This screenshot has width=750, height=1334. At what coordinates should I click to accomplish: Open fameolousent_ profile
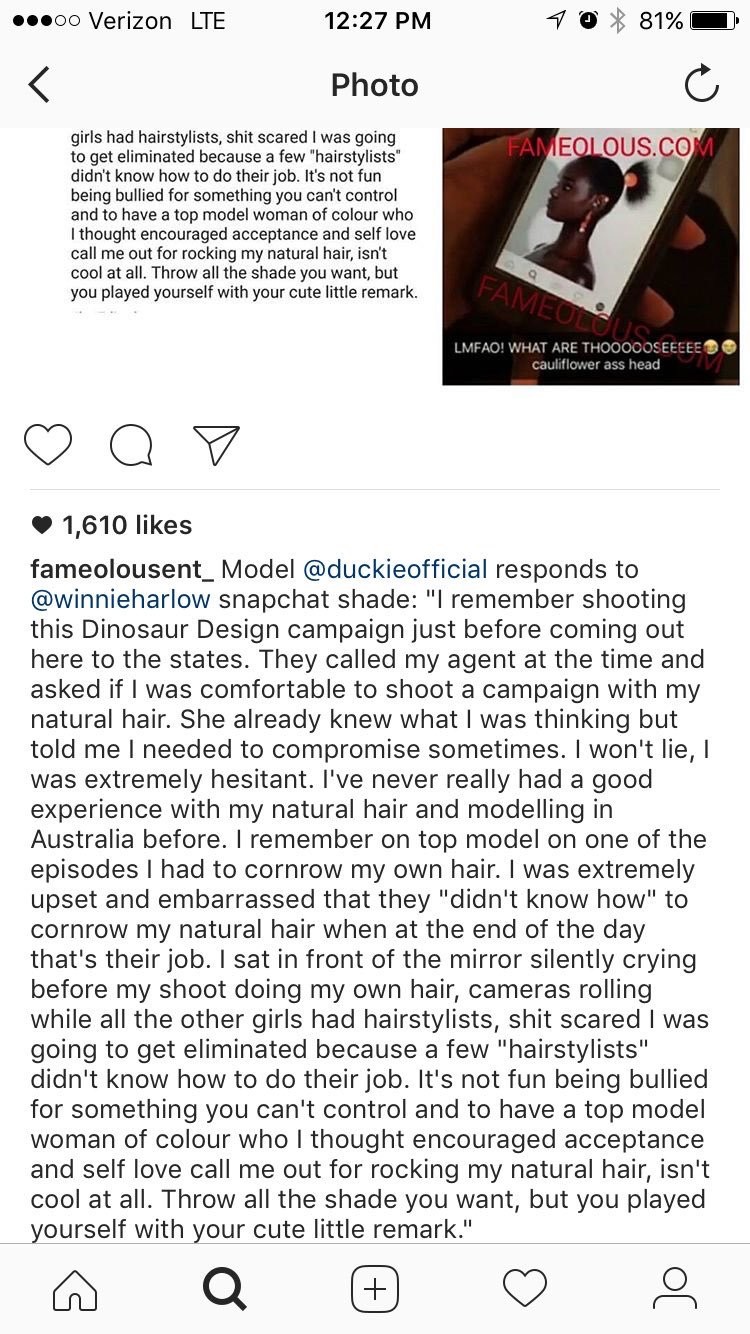pos(122,570)
